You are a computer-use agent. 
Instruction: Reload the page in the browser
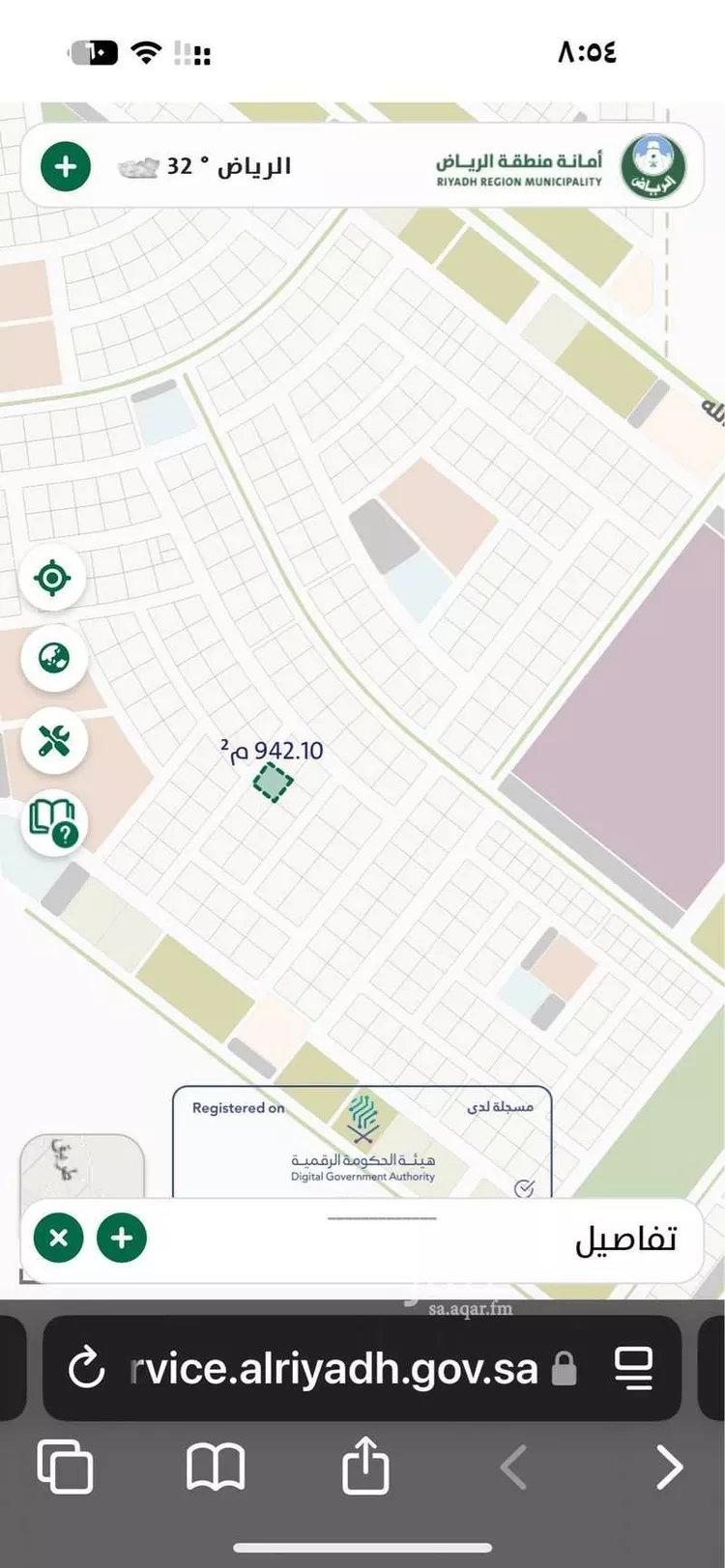(x=86, y=1368)
